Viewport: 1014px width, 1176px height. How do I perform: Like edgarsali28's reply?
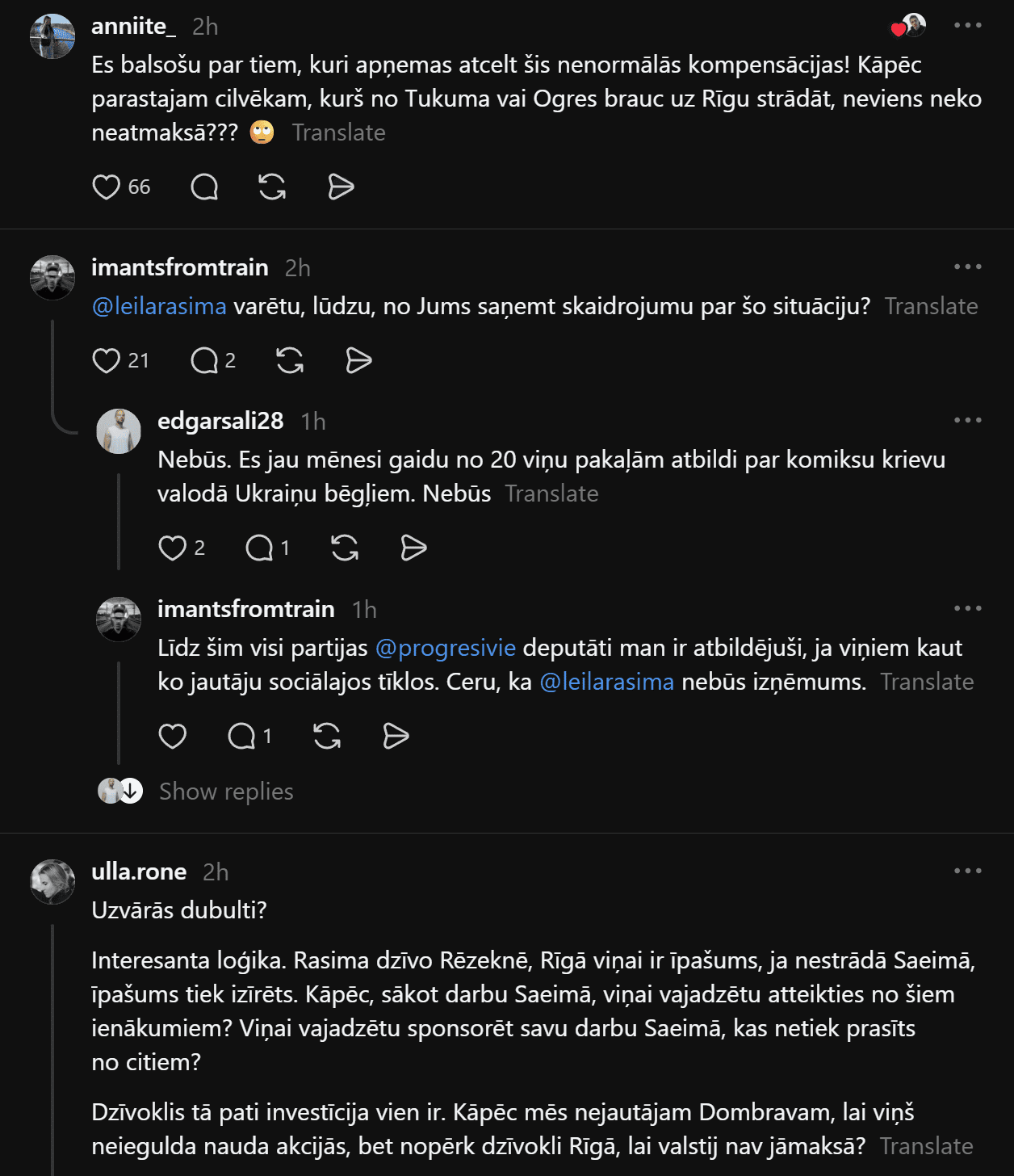point(172,548)
